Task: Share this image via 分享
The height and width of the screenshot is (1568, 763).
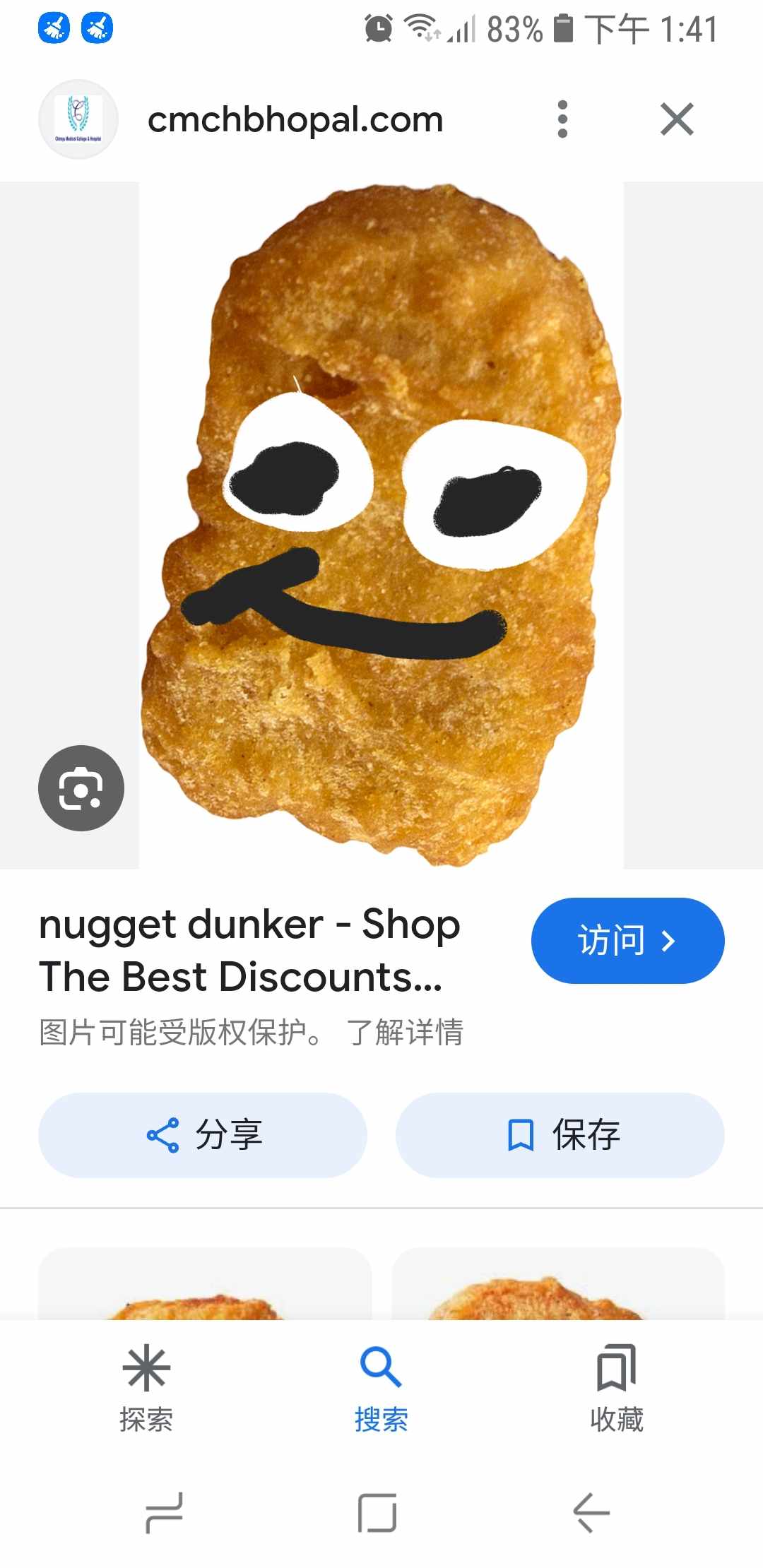Action: [x=203, y=1135]
